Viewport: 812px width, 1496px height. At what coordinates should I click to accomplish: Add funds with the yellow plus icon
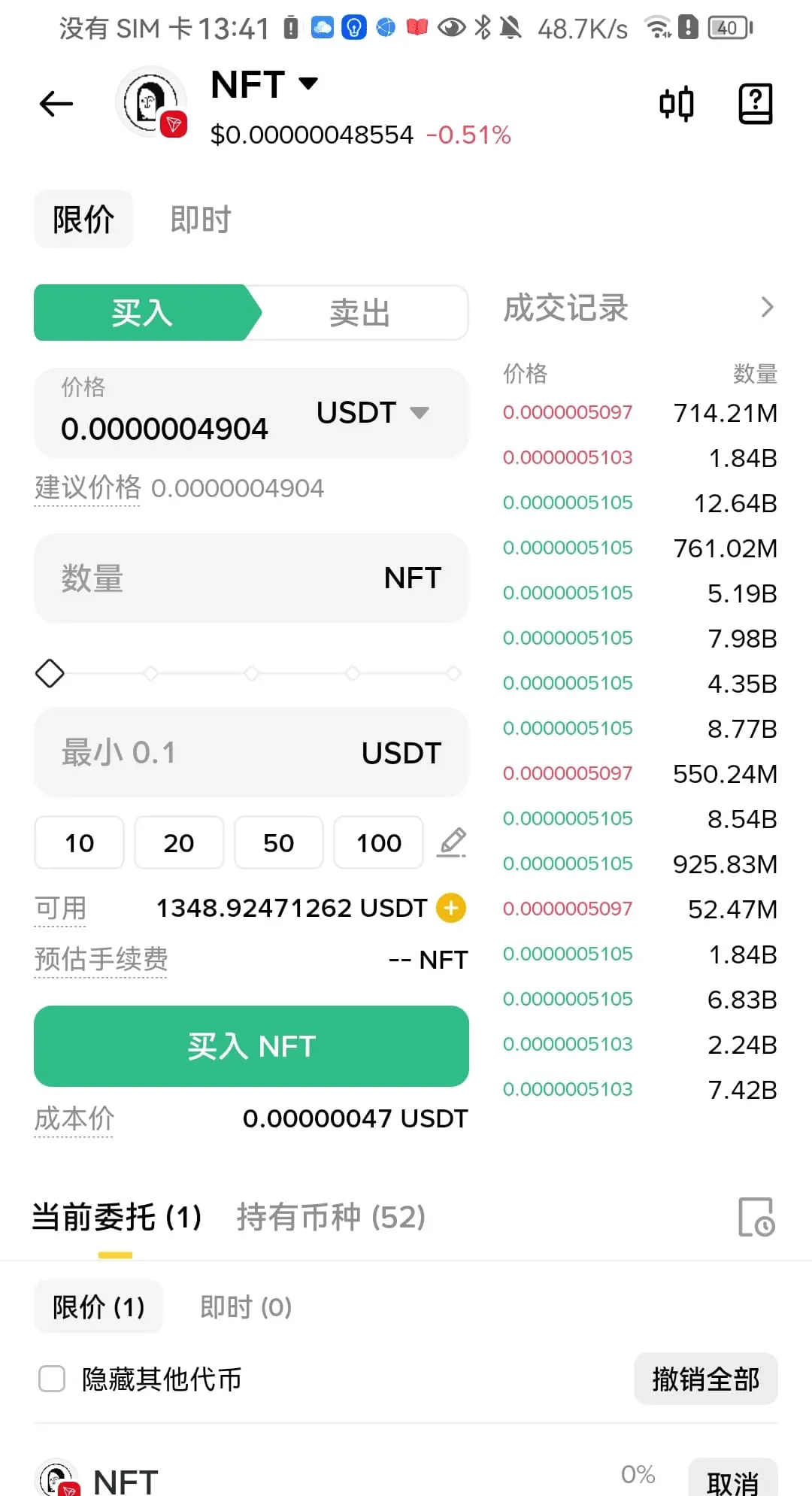click(451, 908)
